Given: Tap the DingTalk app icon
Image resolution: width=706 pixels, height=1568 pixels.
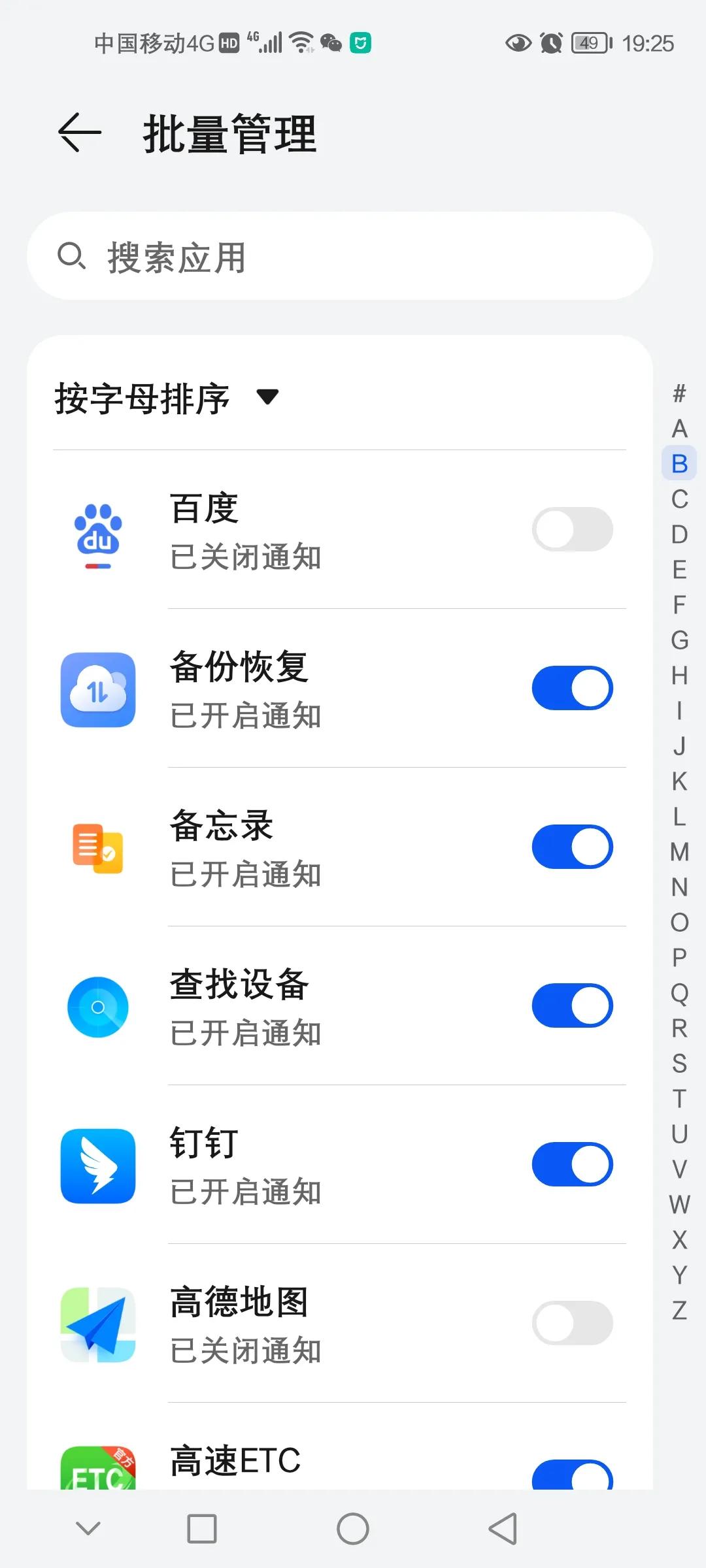Looking at the screenshot, I should click(97, 1166).
